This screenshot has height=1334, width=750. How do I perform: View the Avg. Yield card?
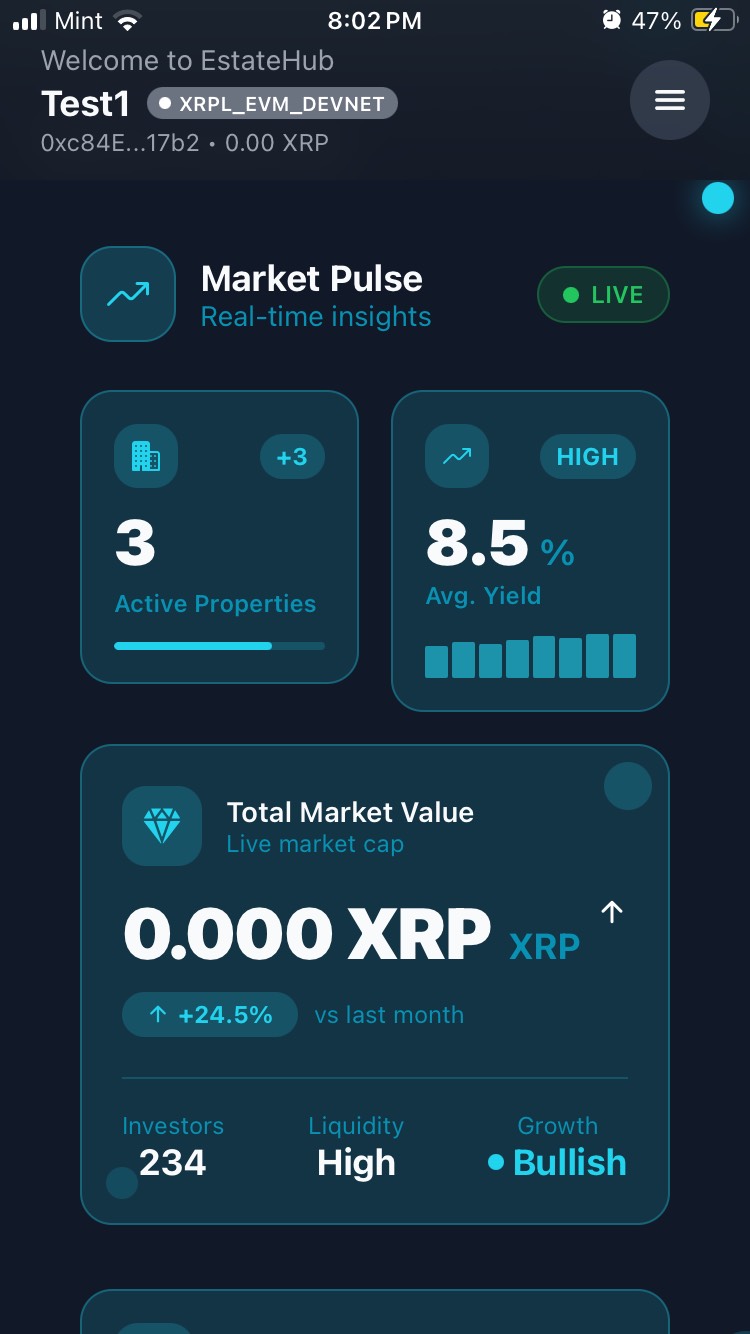click(x=530, y=550)
